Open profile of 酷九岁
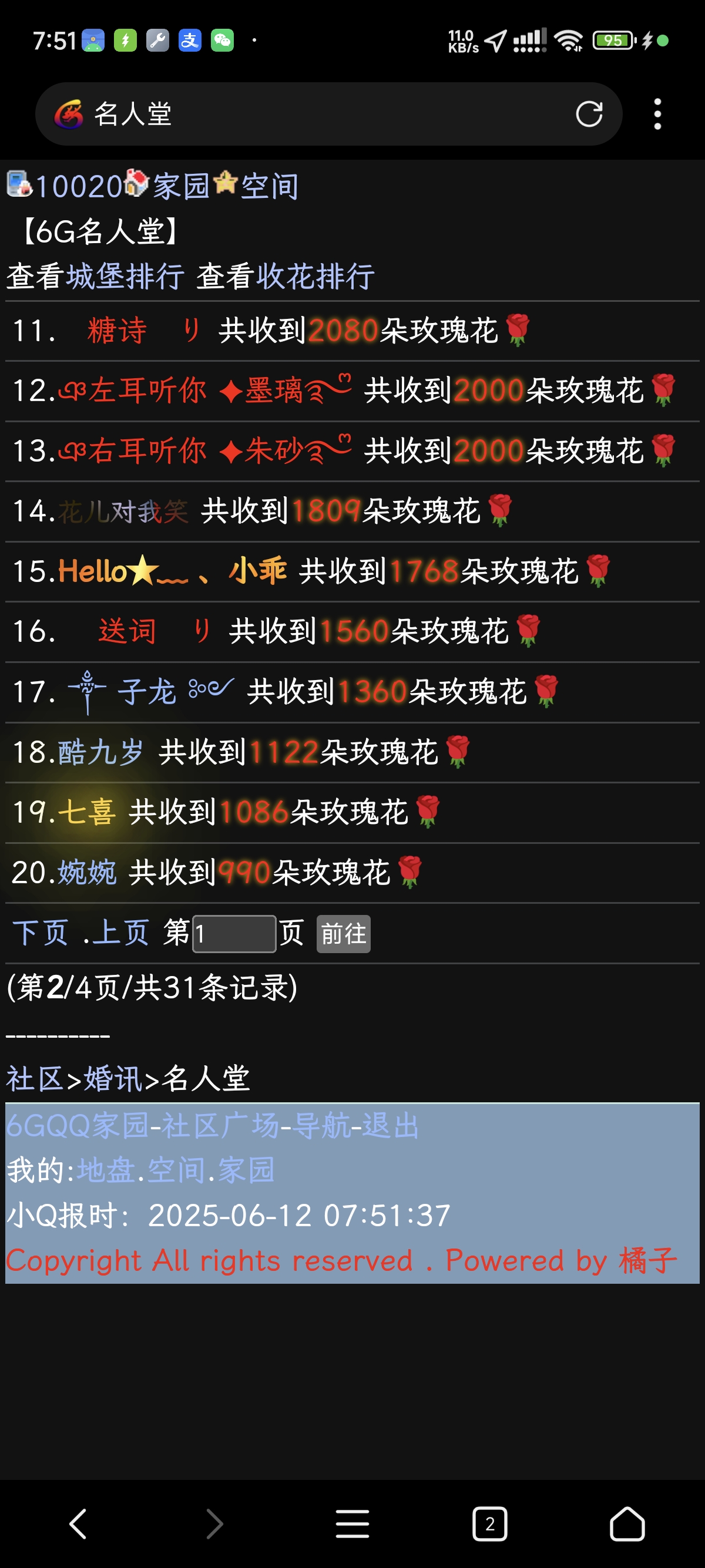The height and width of the screenshot is (1568, 705). click(x=100, y=752)
